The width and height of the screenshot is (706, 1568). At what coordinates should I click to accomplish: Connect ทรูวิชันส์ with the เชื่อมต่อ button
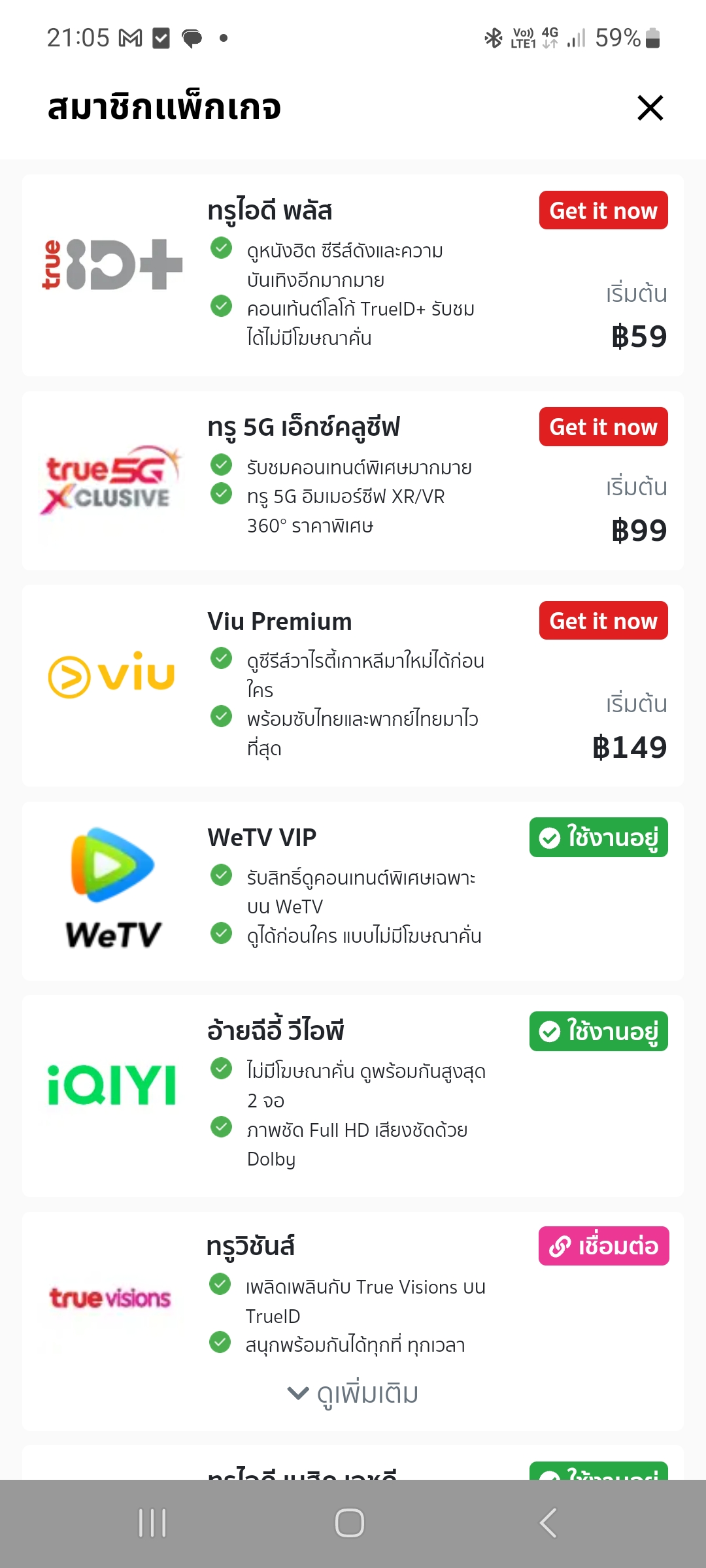pos(604,1246)
